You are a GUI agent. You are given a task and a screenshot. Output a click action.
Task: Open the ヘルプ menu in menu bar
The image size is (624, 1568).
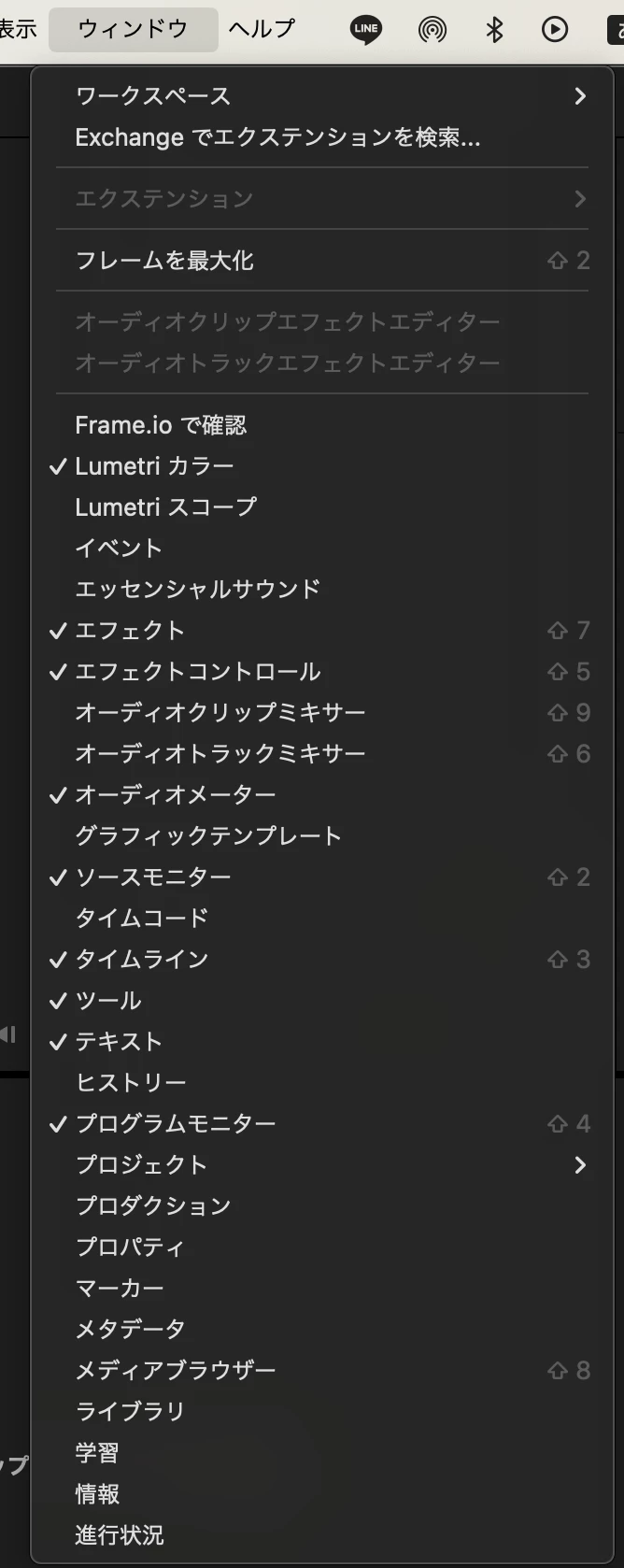(262, 29)
